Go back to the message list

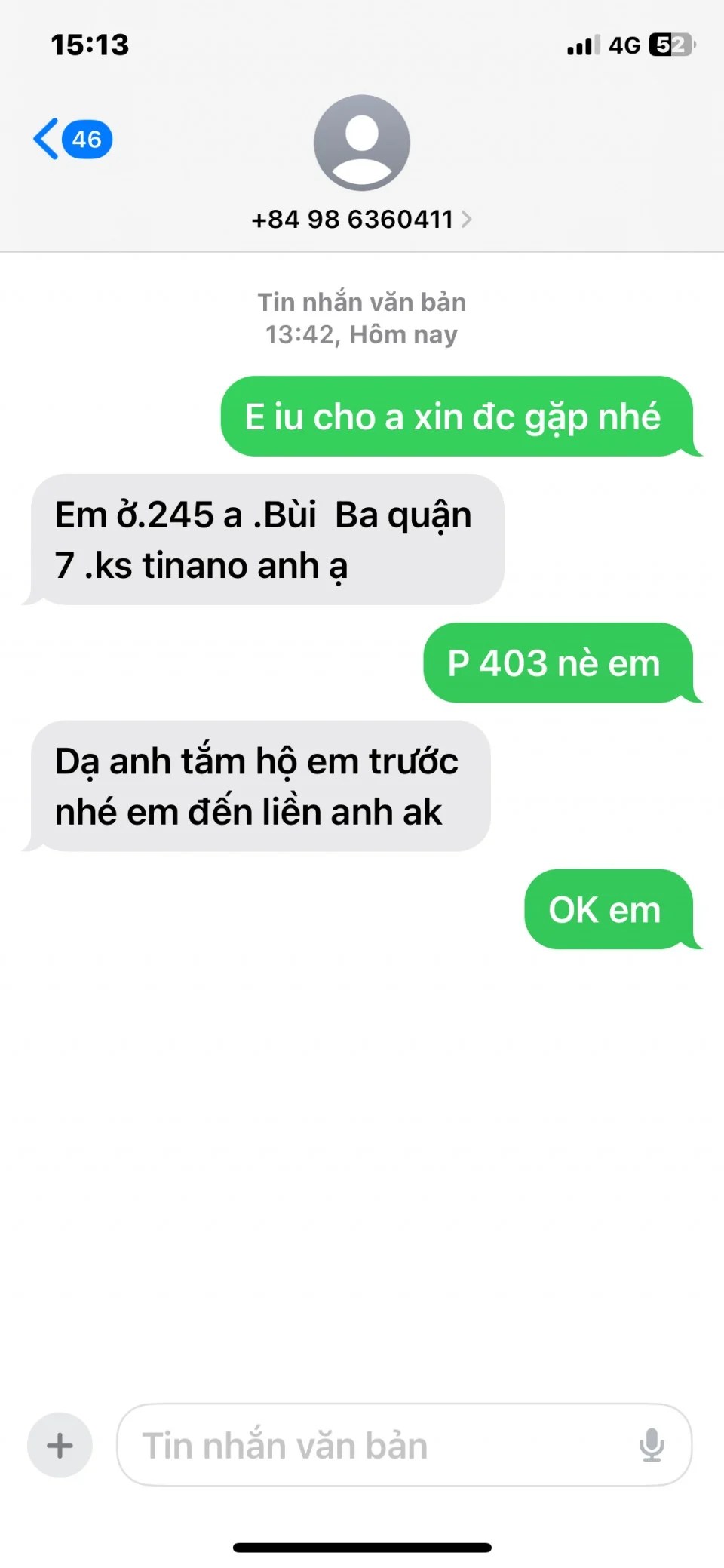(72, 140)
